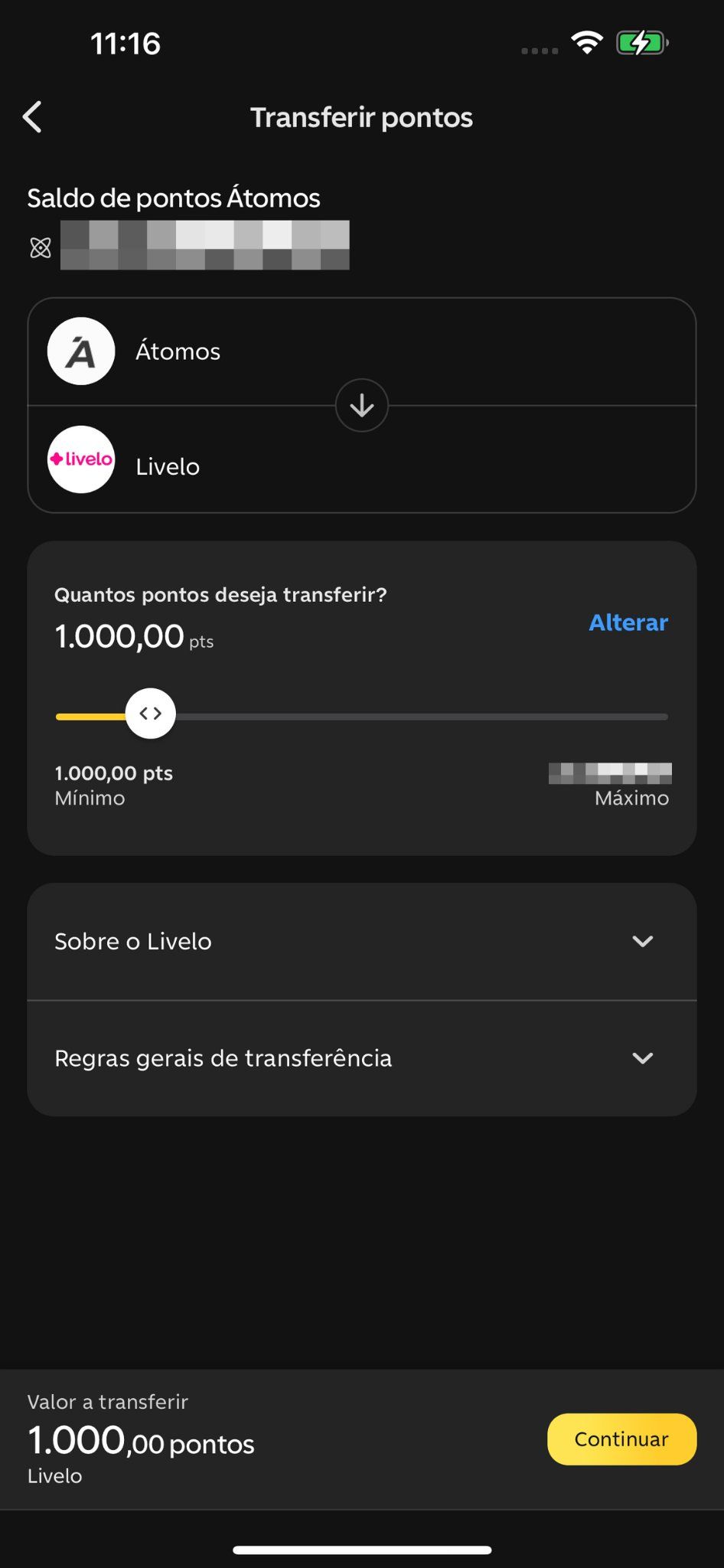
Task: Tap the points slider handle
Action: pyautogui.click(x=151, y=714)
